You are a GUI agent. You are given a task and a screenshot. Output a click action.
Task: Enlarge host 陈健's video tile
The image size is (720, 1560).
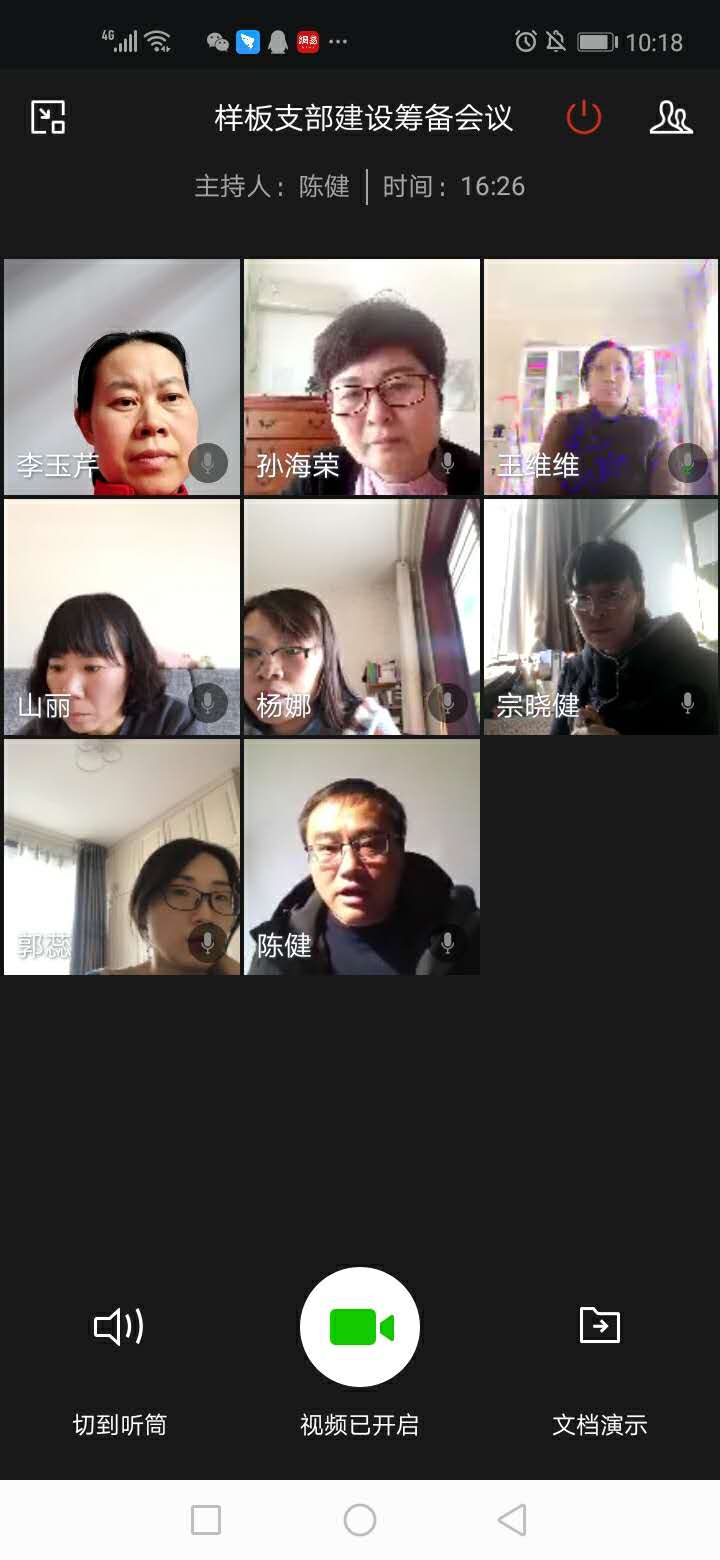click(362, 857)
